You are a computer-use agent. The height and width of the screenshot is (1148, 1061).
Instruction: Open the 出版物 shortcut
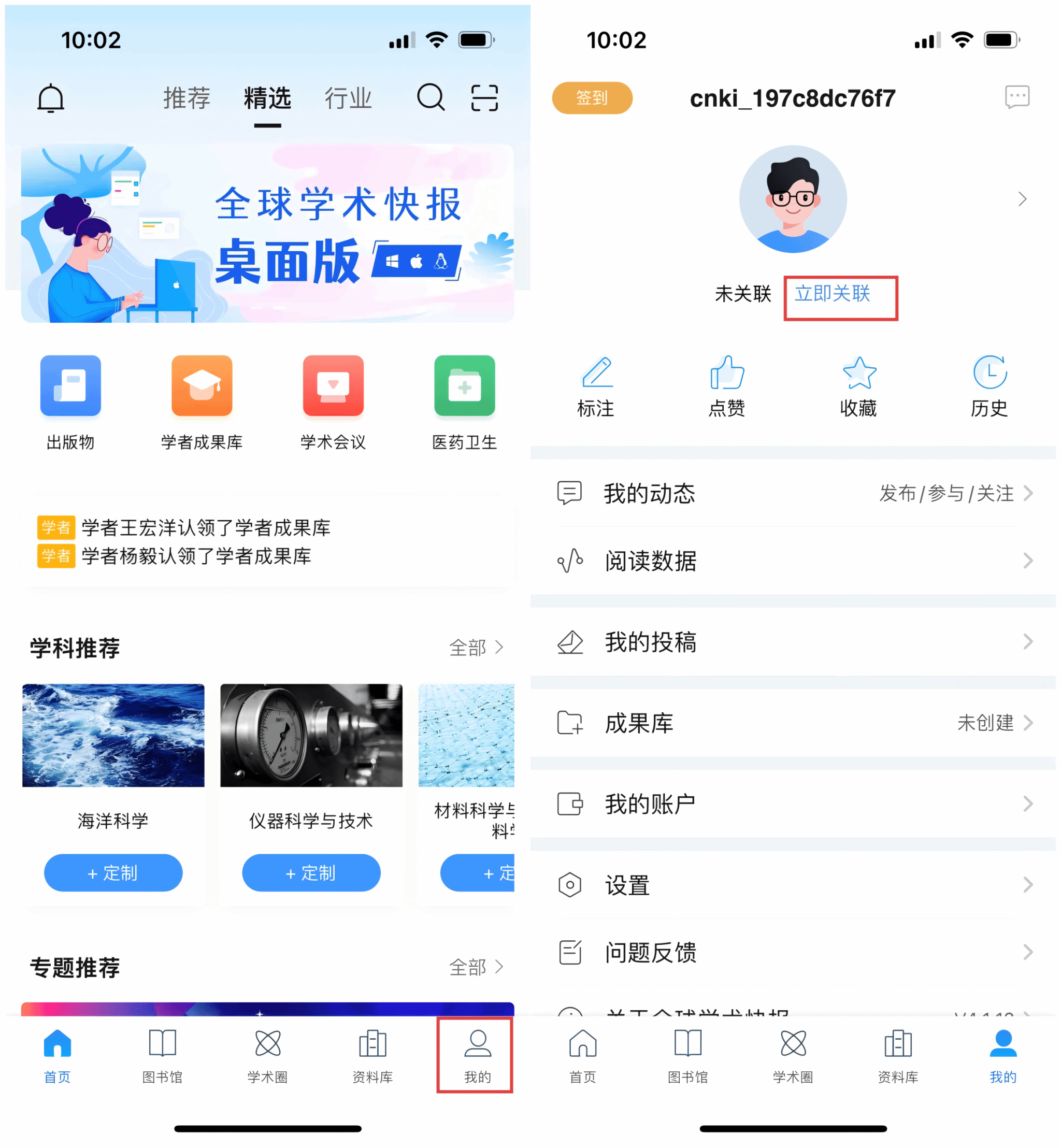(70, 402)
